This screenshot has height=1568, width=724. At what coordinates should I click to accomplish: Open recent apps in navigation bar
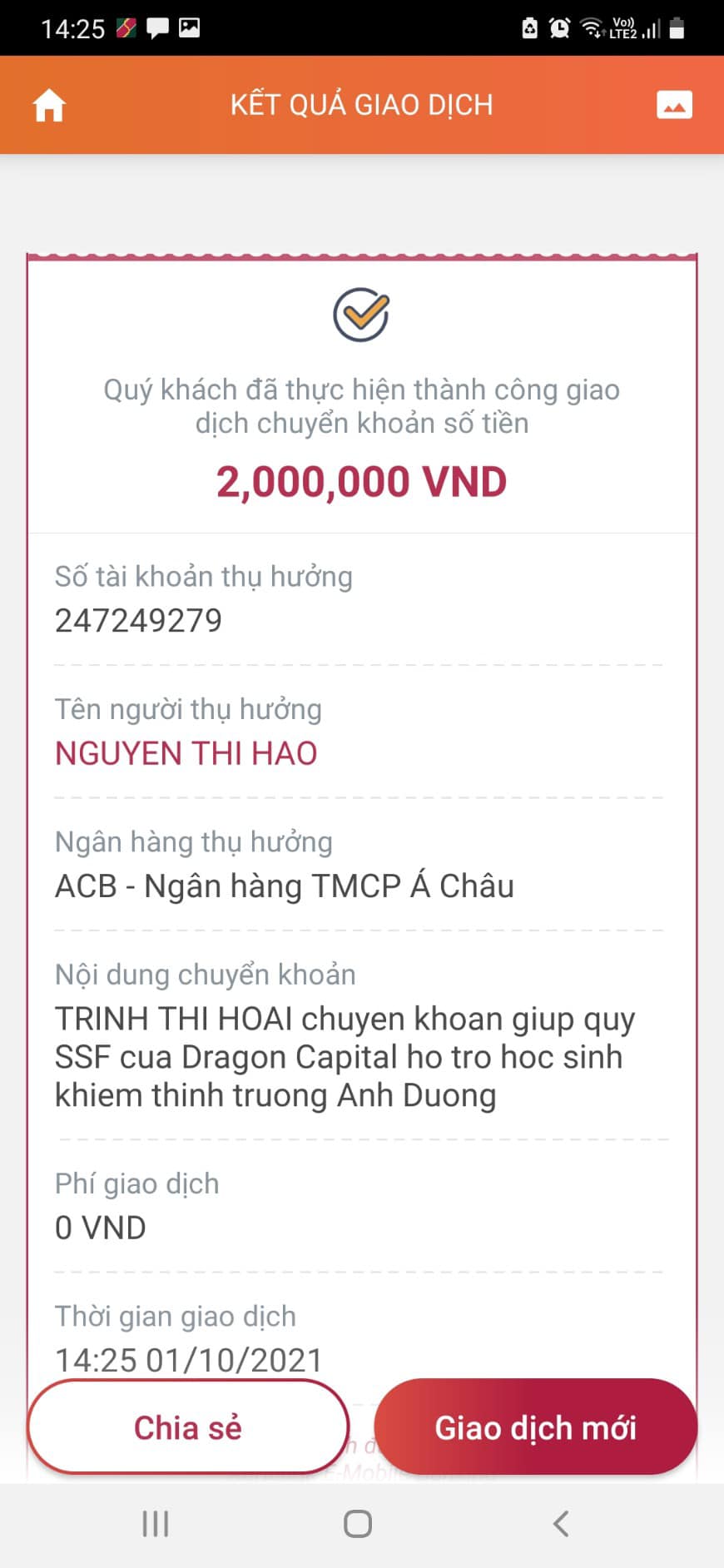[156, 1524]
